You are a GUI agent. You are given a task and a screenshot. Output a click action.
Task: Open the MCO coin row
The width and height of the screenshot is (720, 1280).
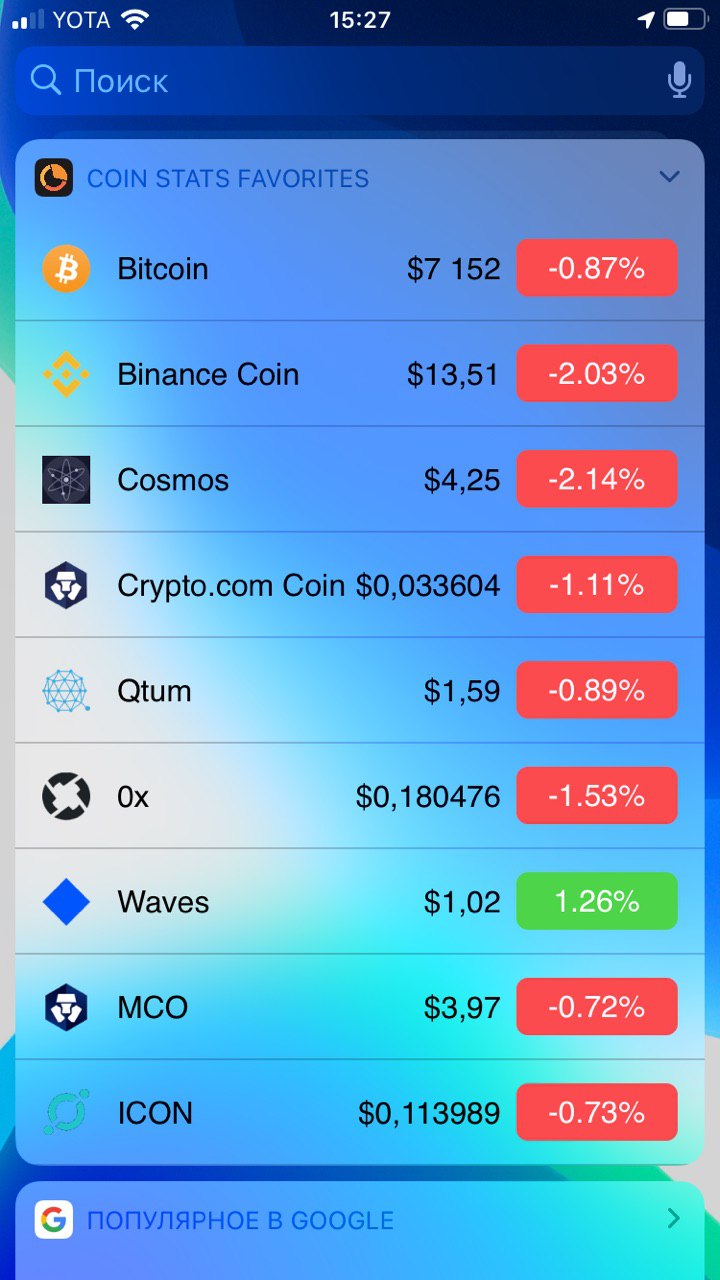(360, 1007)
